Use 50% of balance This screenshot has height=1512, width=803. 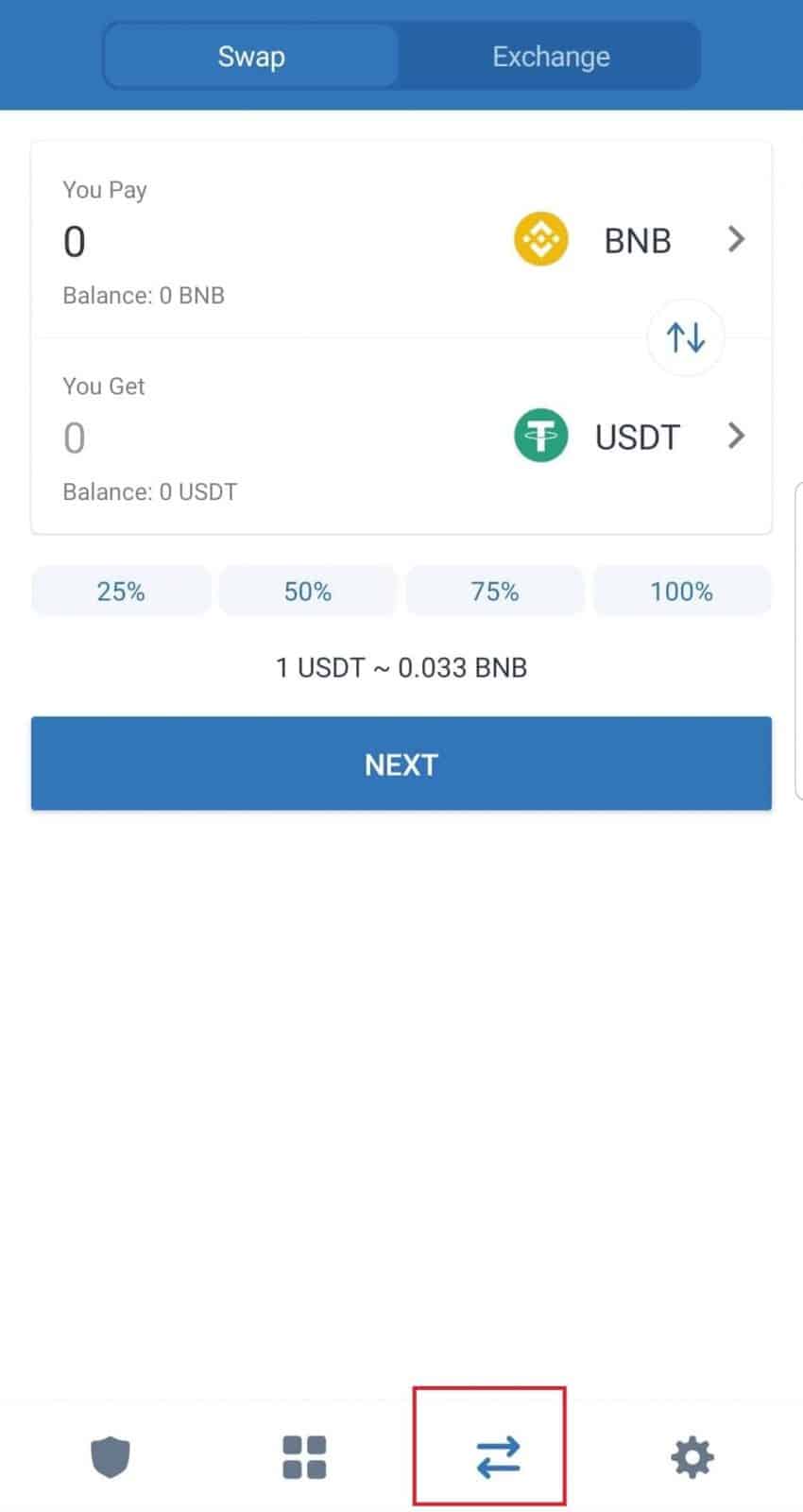308,592
